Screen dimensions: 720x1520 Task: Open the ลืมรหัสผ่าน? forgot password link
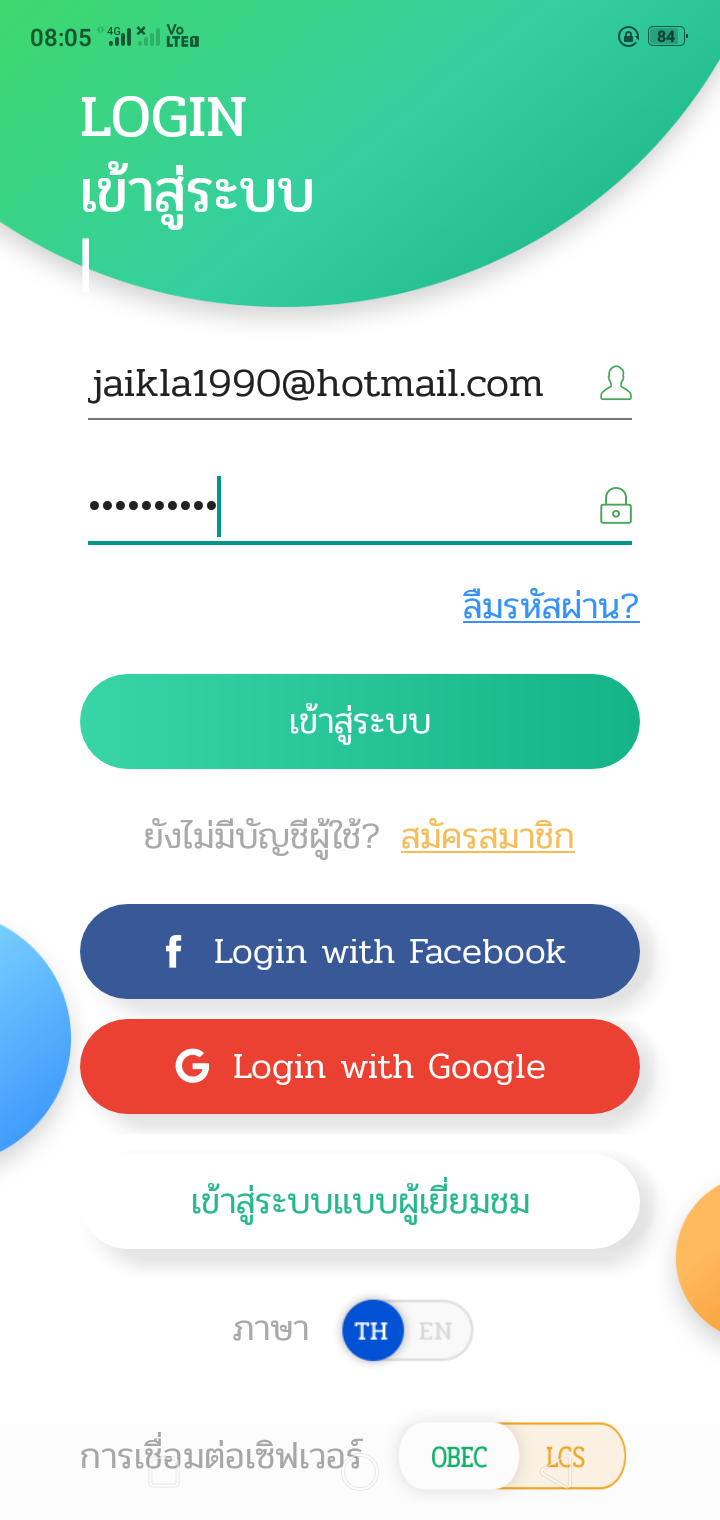click(551, 606)
